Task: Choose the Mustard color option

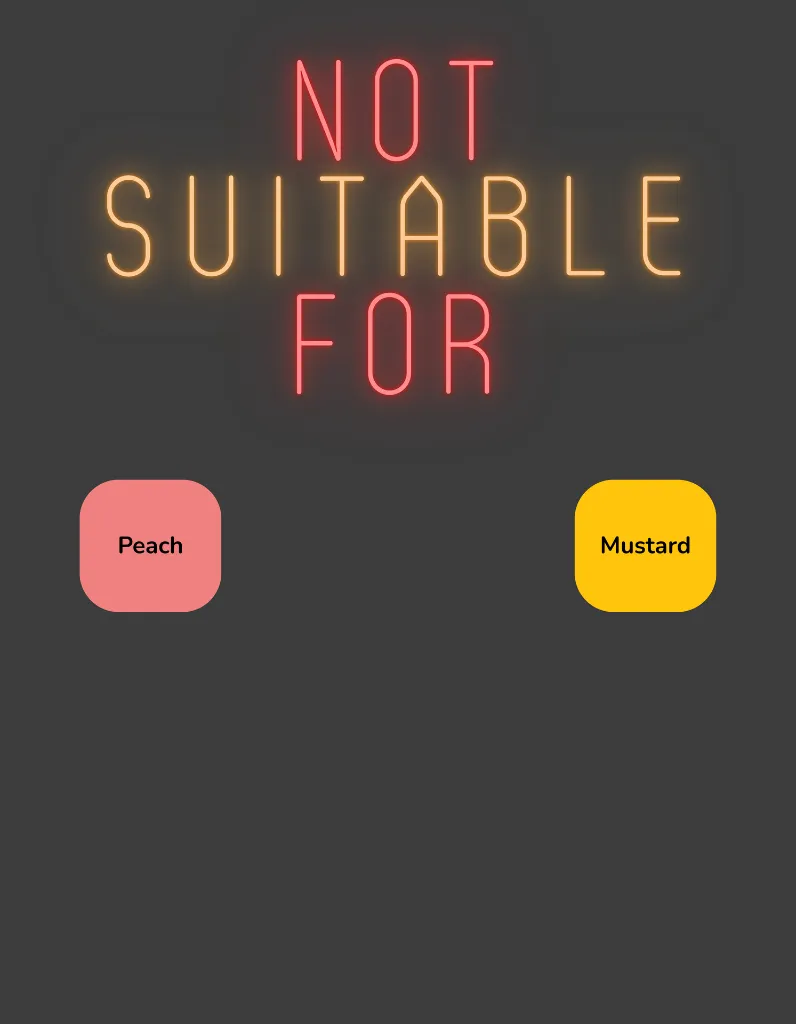Action: [645, 545]
